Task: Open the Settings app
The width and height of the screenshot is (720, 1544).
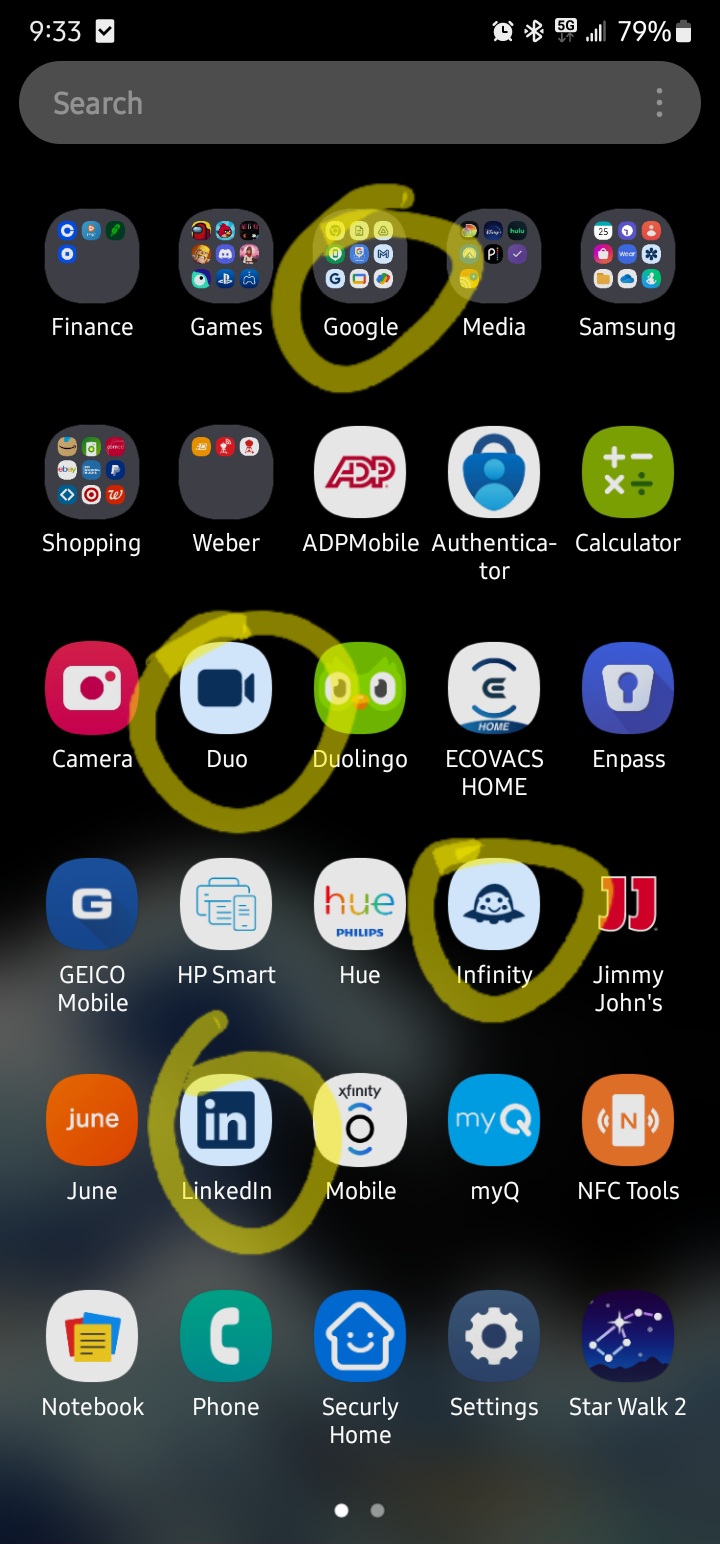Action: point(494,1336)
